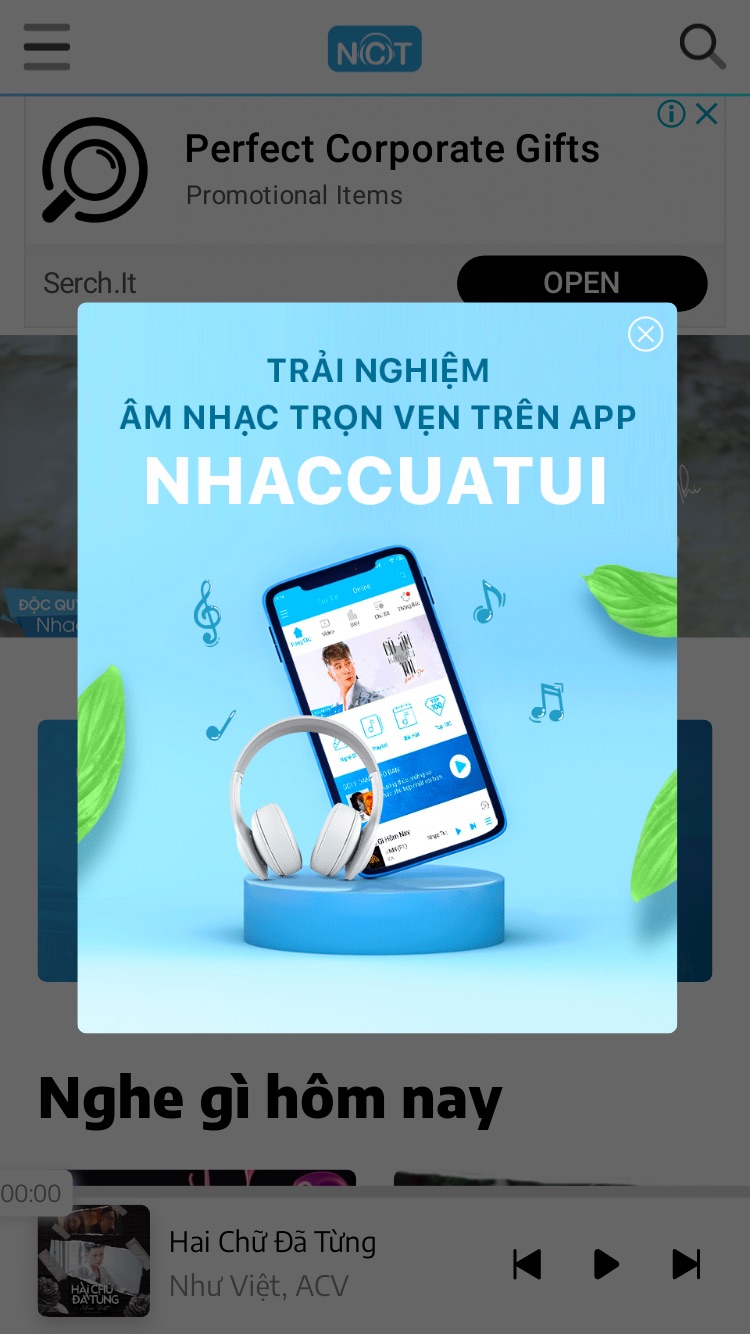Tap the OPEN button on Serch.It ad
The width and height of the screenshot is (750, 1334).
(582, 283)
